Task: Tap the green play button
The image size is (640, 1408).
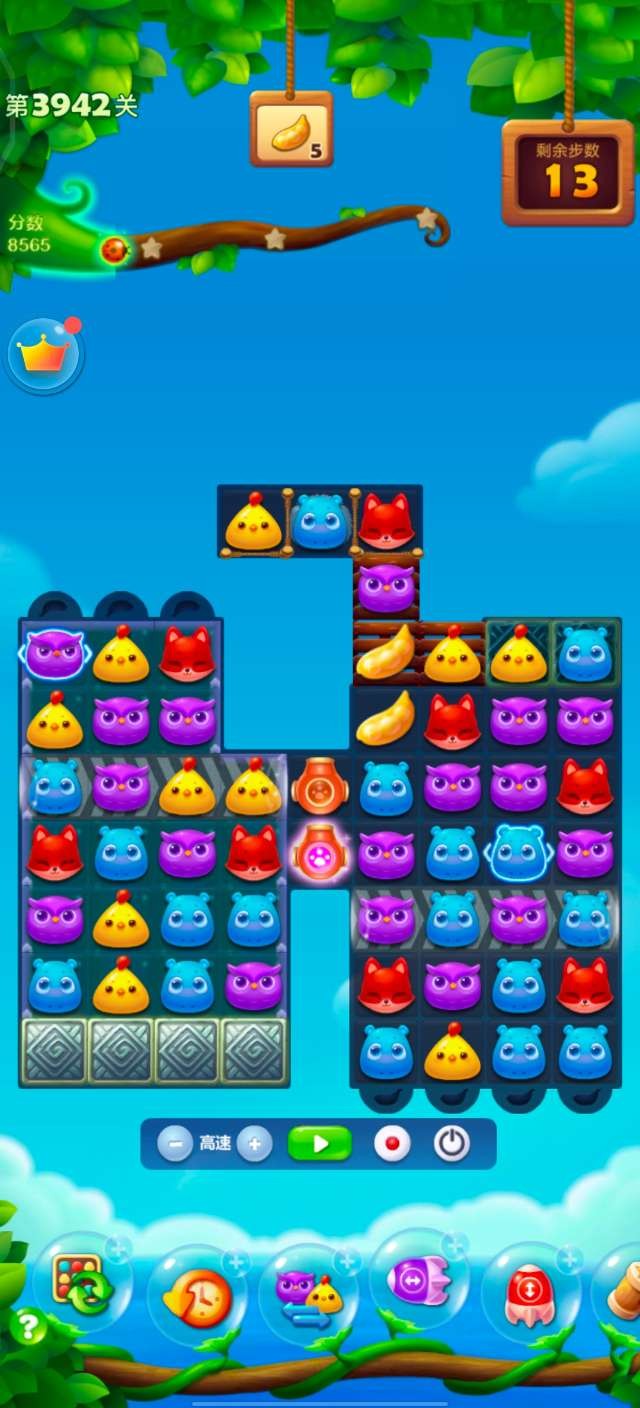Action: pos(320,1143)
